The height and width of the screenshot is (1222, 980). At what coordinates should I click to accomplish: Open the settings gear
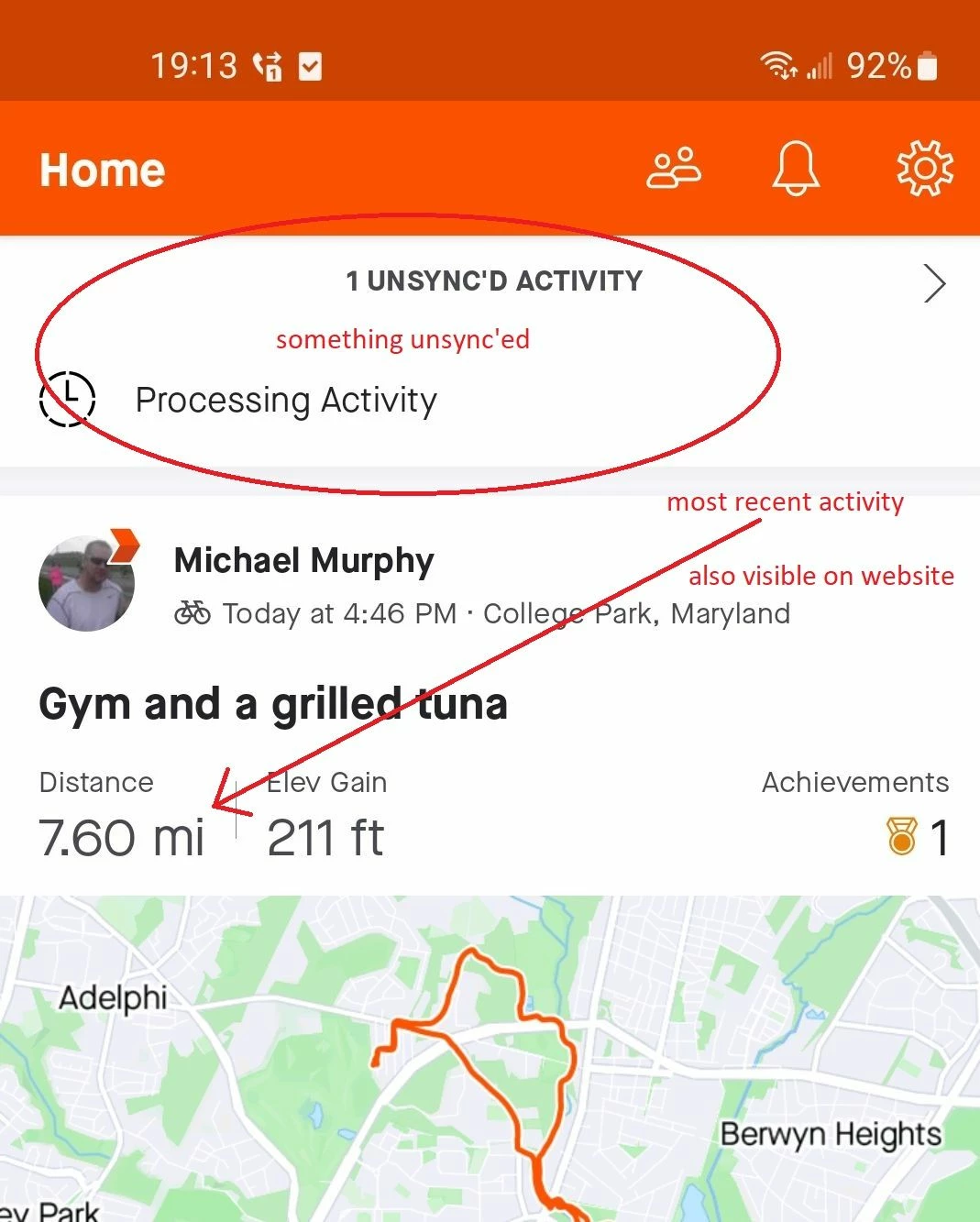click(x=924, y=169)
